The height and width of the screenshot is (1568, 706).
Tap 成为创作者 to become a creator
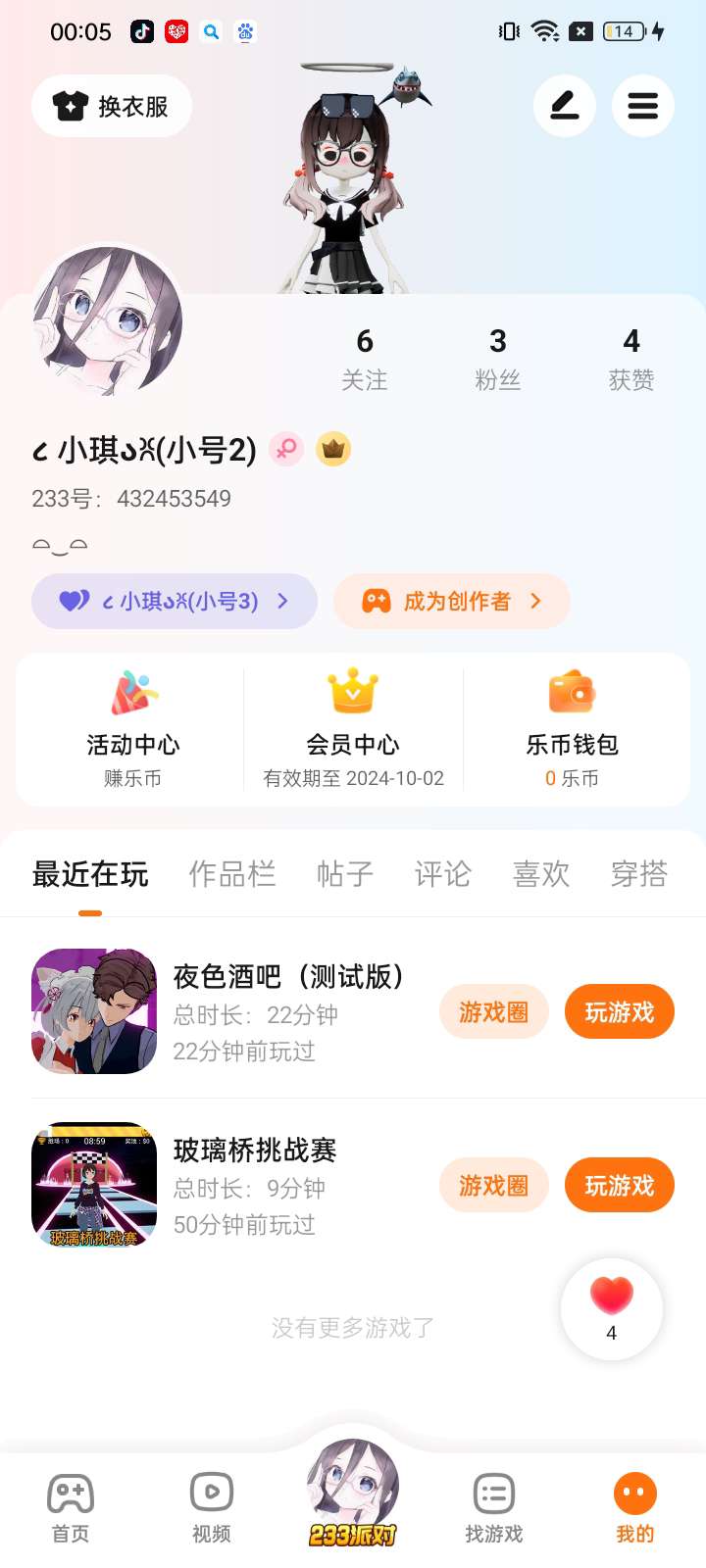click(x=452, y=601)
